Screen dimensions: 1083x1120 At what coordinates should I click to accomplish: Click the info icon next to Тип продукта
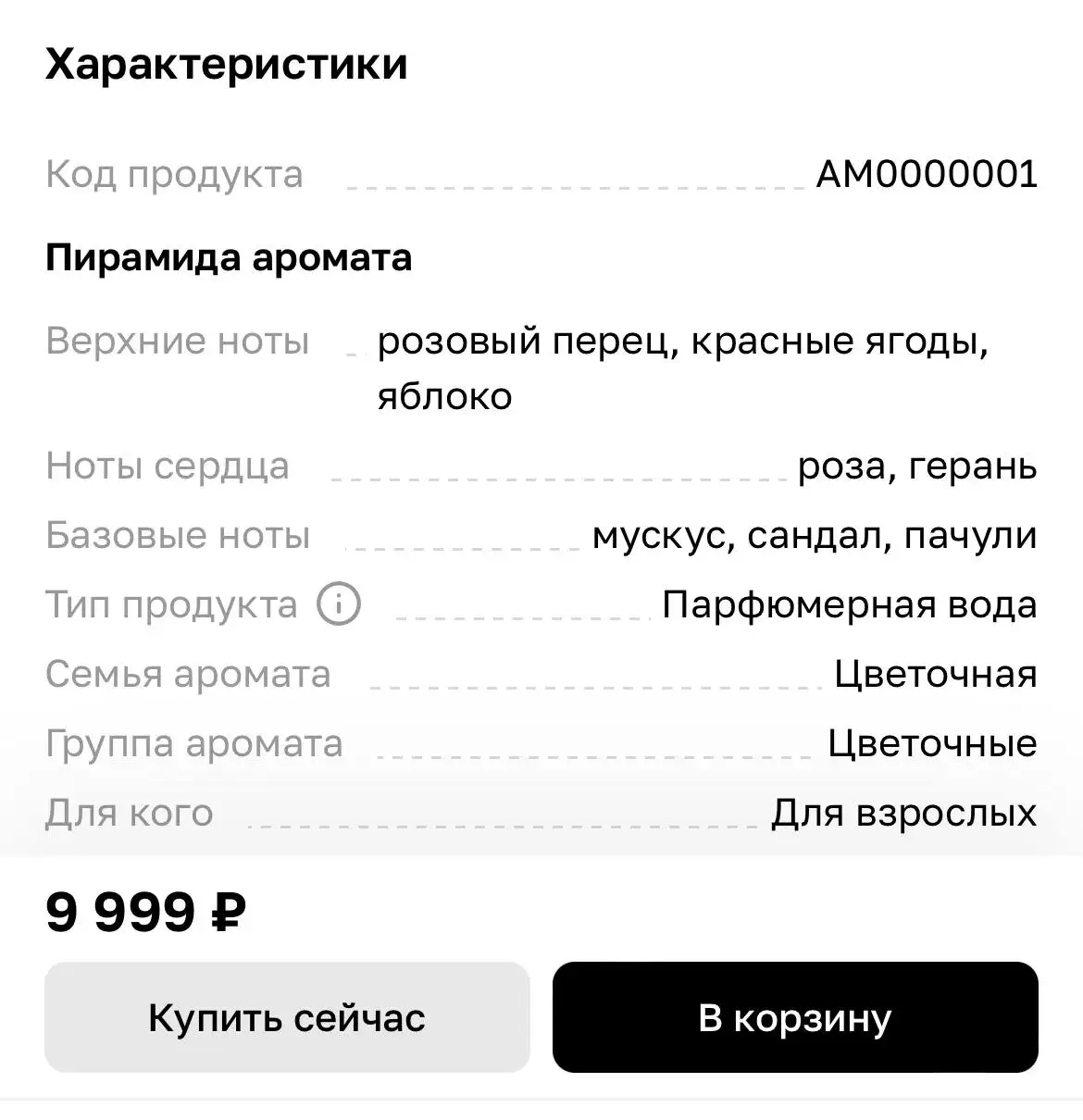[339, 604]
